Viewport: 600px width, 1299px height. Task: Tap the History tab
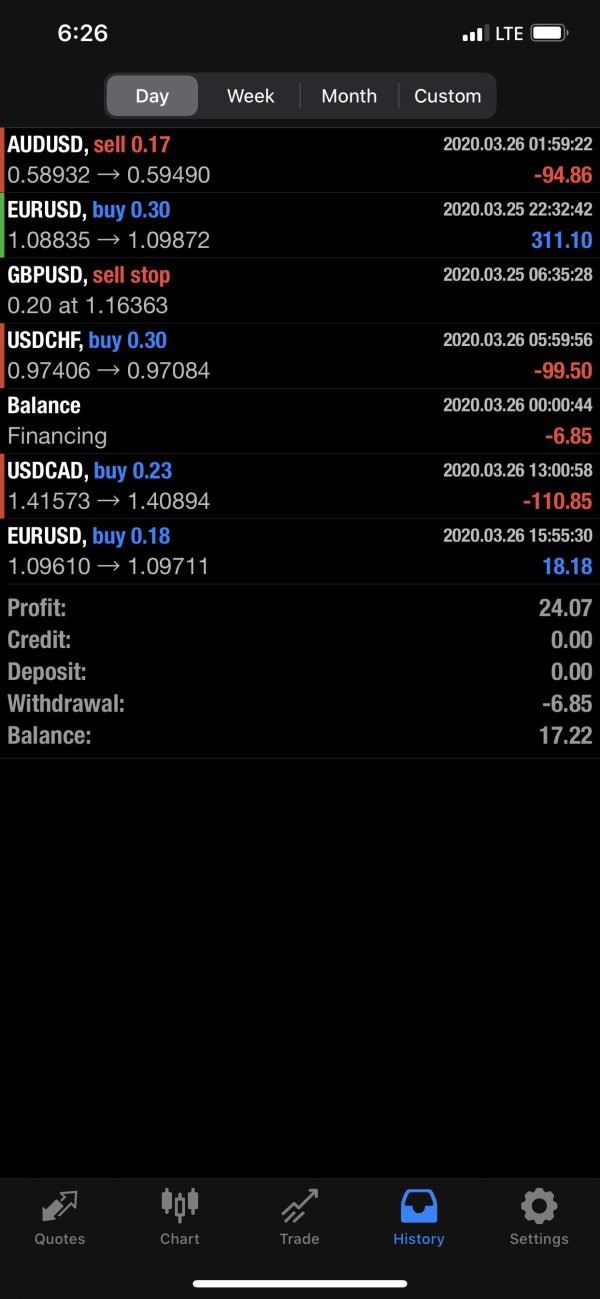pos(419,1218)
